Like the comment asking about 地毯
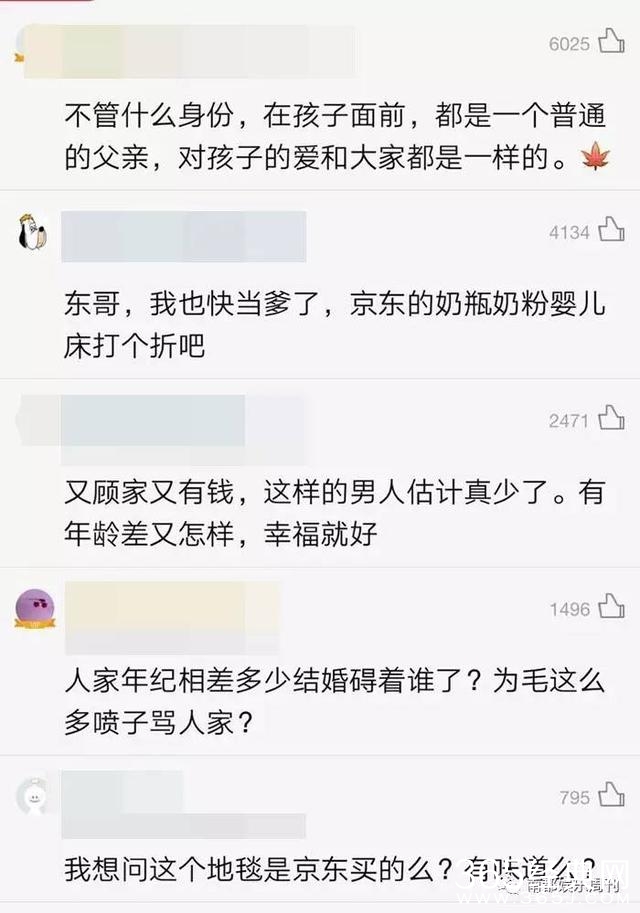The height and width of the screenshot is (913, 640). coord(610,796)
